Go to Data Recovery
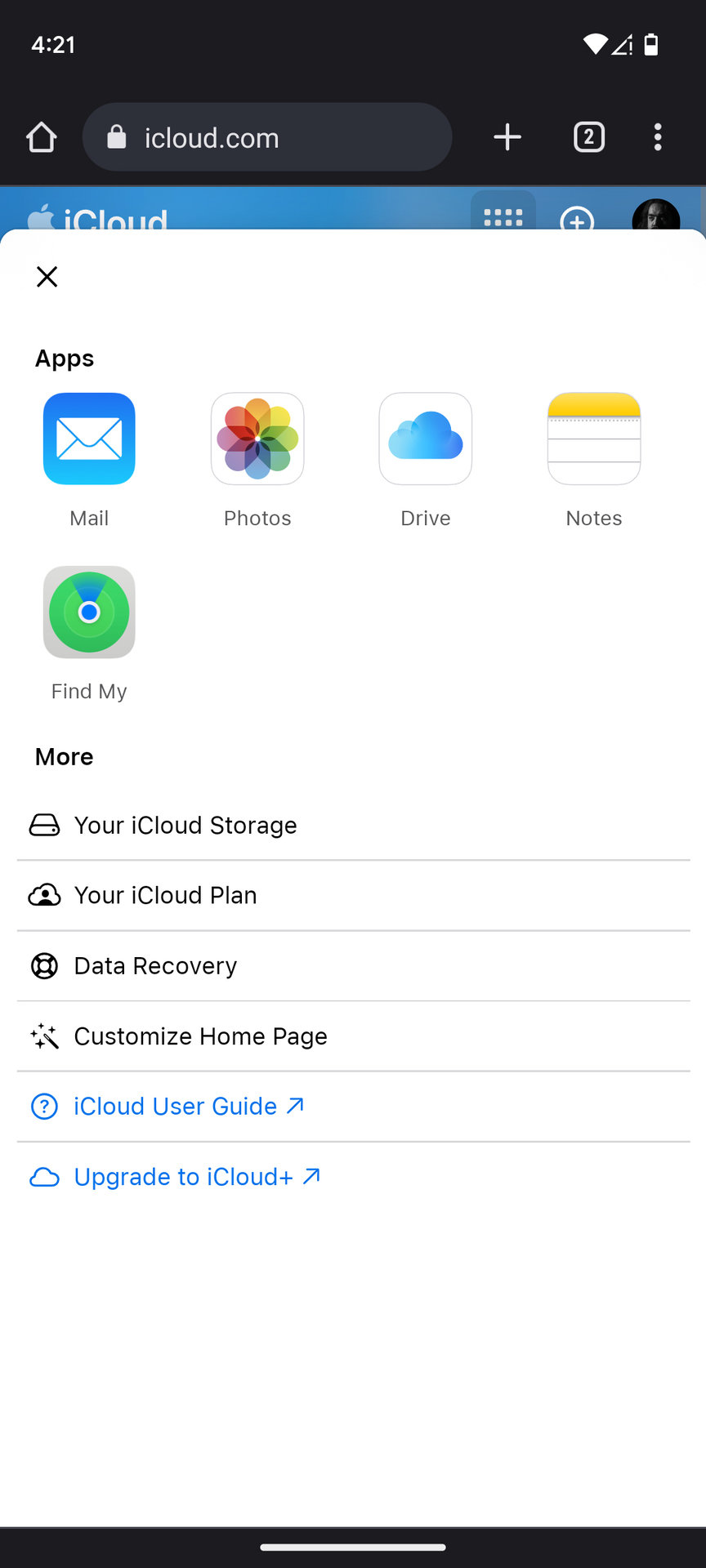 pyautogui.click(x=155, y=966)
